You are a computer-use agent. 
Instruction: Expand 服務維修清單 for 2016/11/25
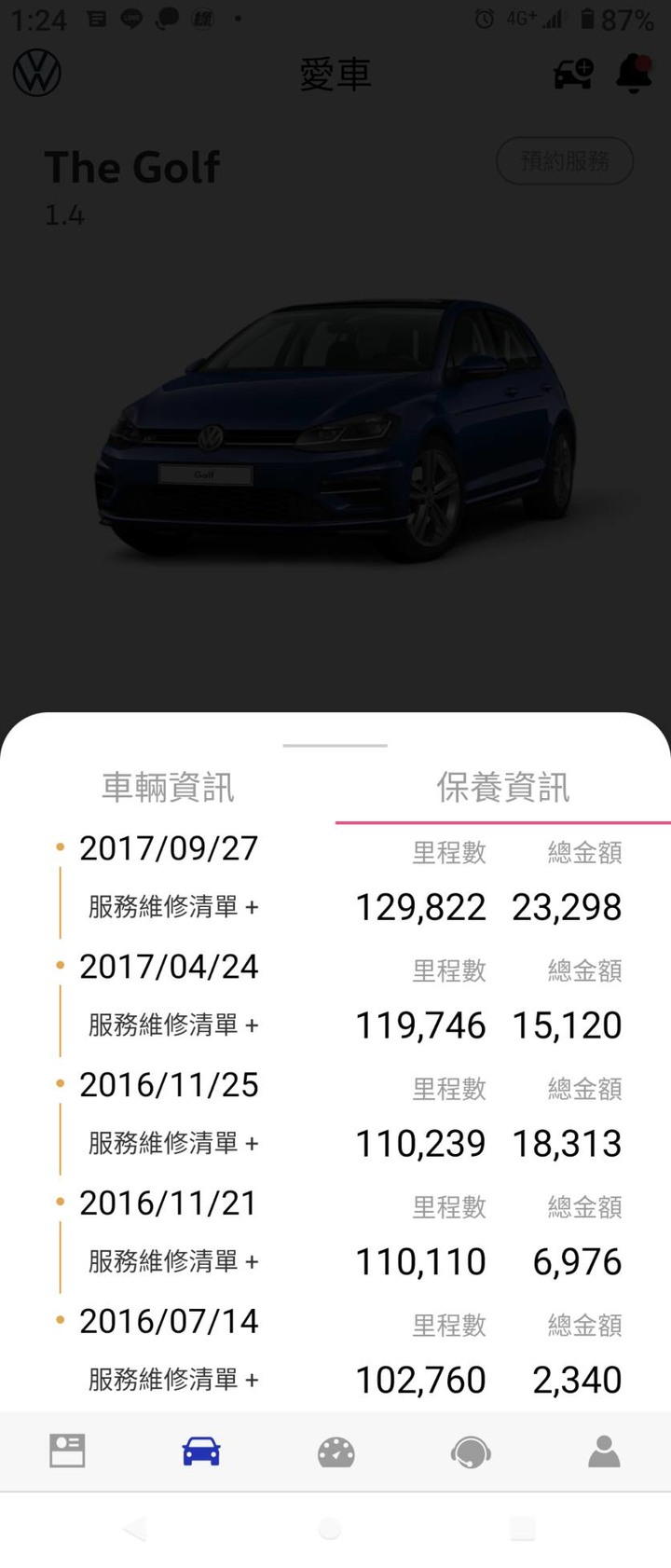click(173, 1143)
